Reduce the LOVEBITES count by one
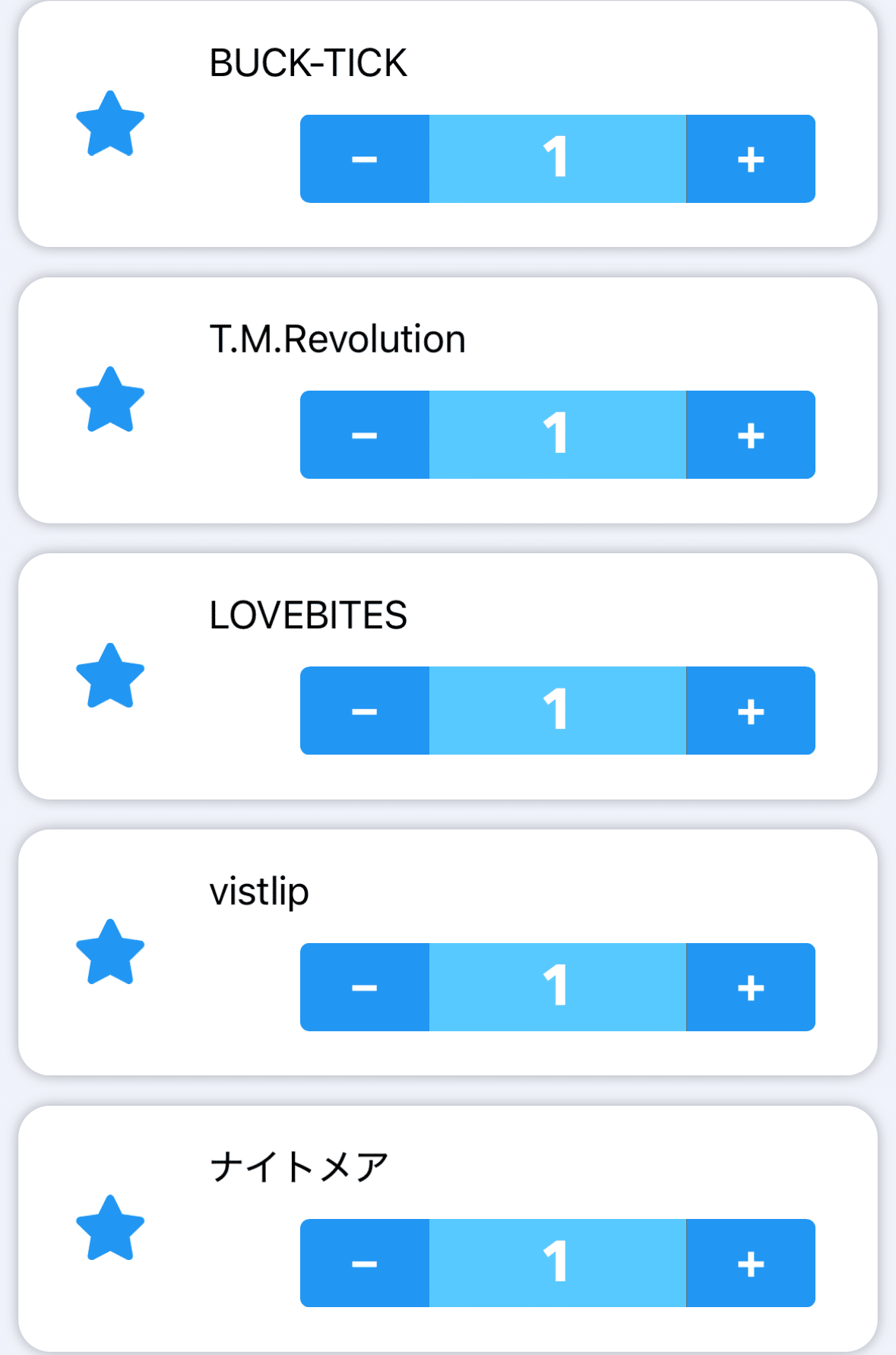 (x=365, y=711)
